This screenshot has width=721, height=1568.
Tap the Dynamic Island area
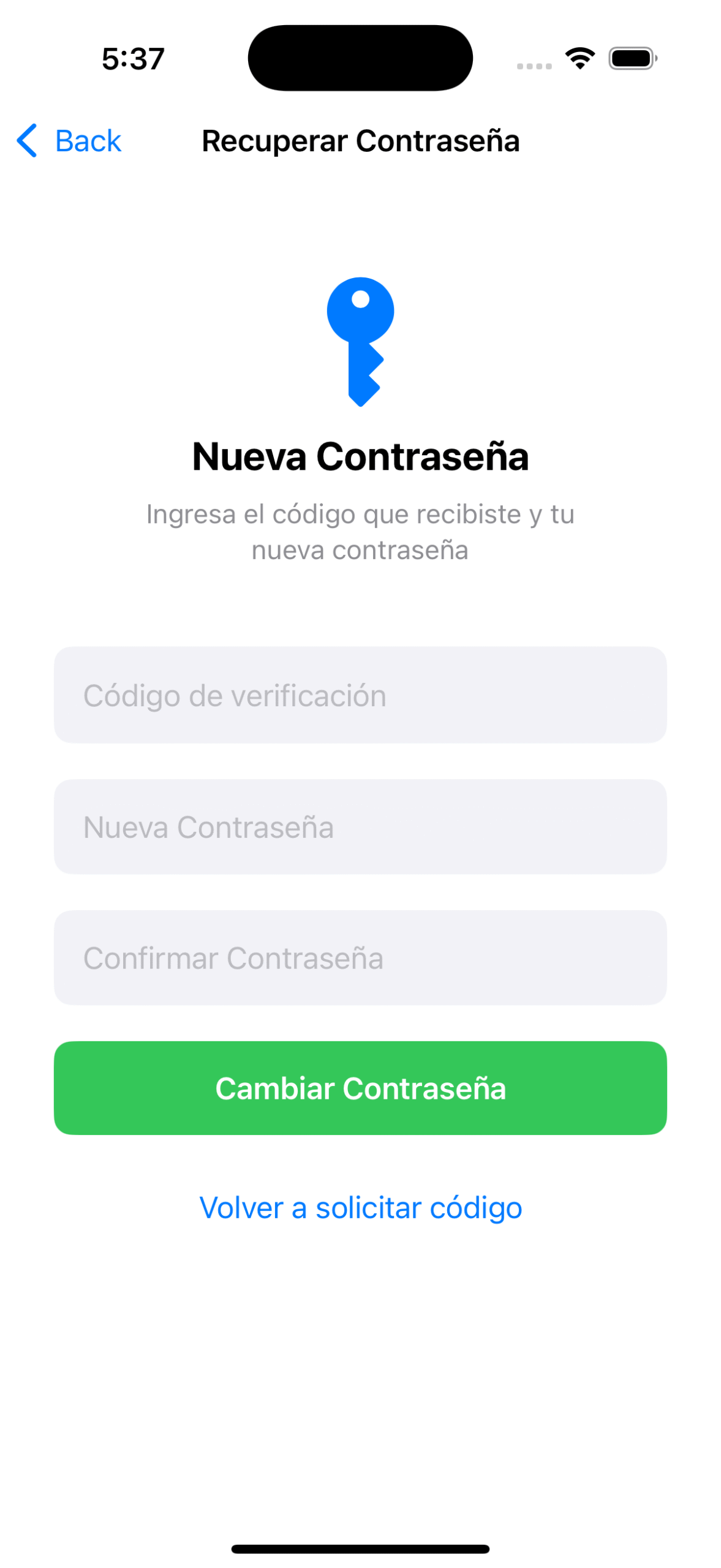360,57
